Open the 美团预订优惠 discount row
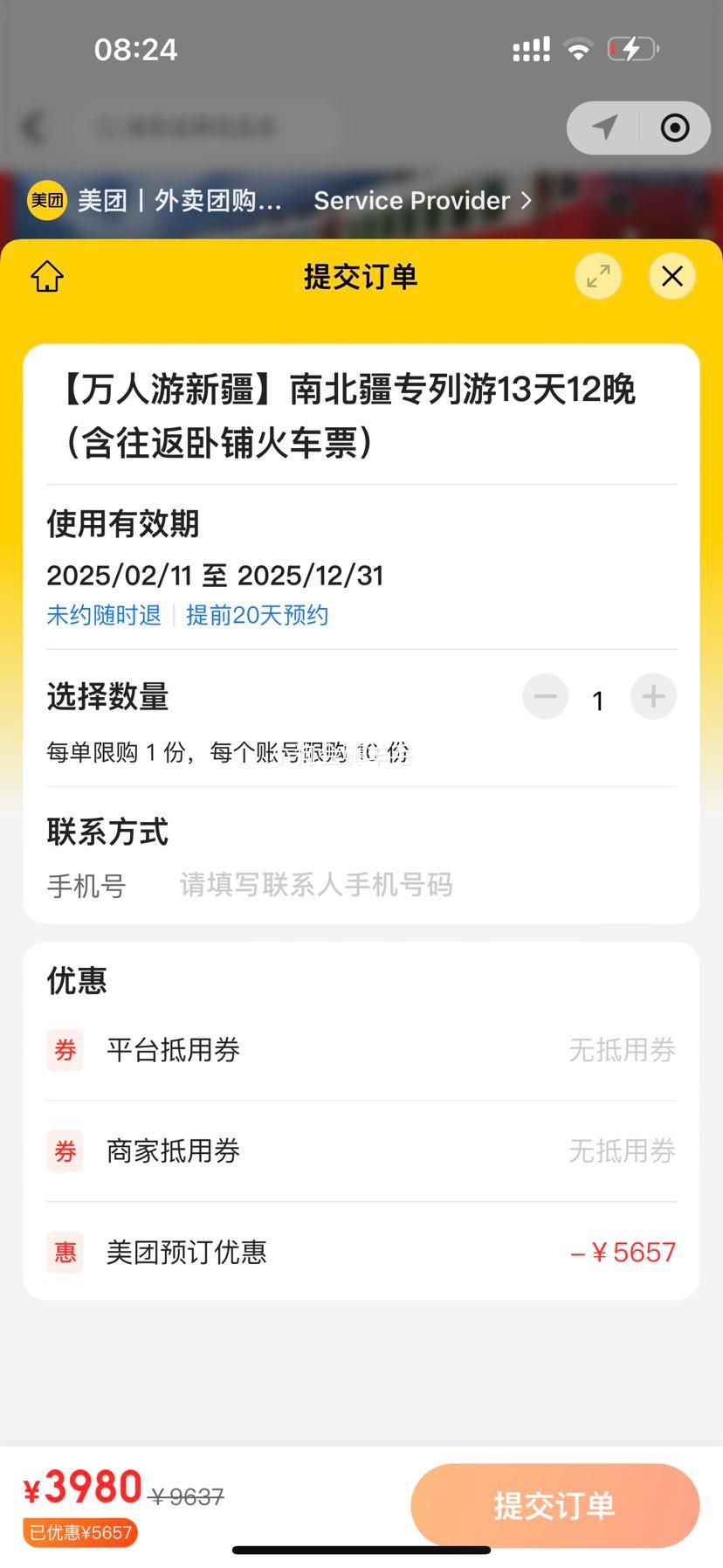The image size is (723, 1568). (x=361, y=1252)
